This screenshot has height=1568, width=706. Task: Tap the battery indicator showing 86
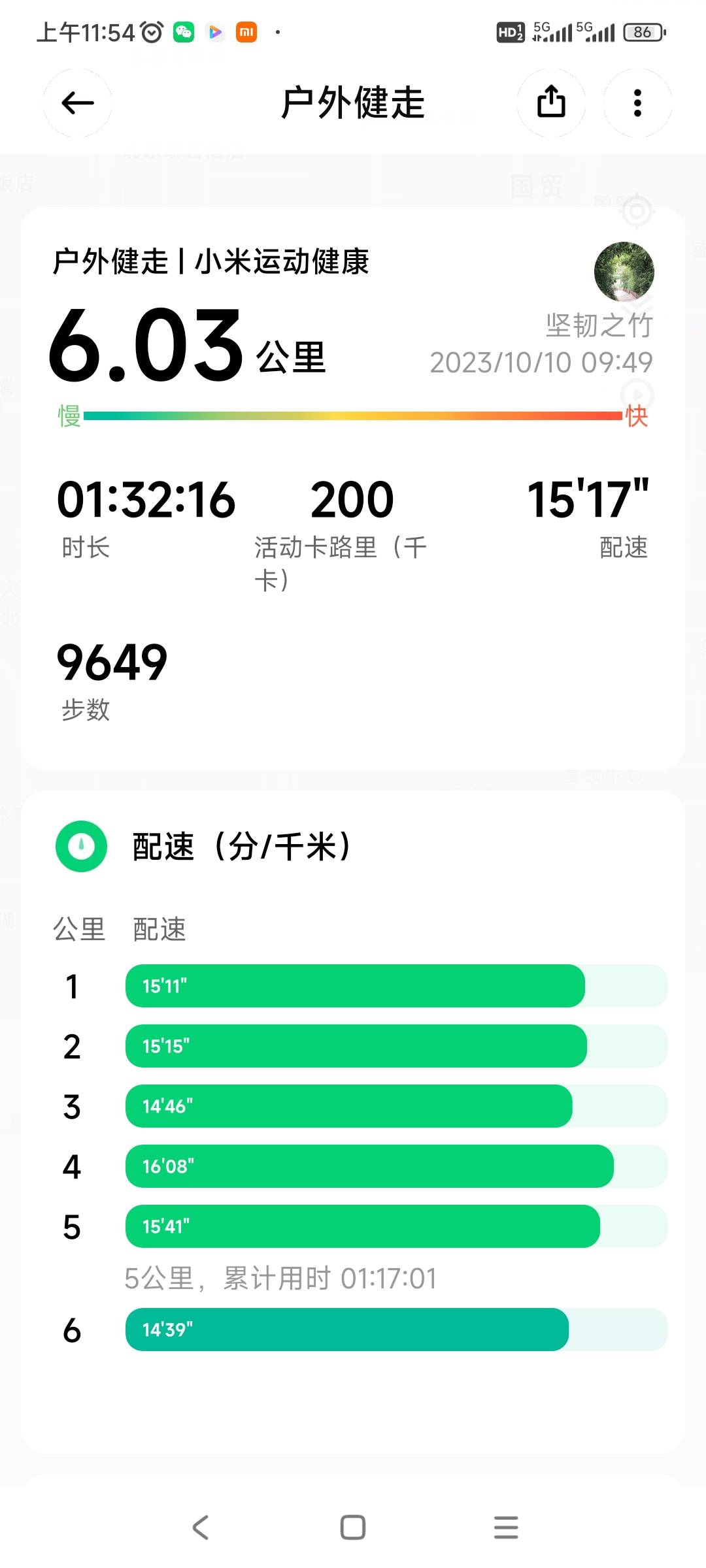point(641,32)
